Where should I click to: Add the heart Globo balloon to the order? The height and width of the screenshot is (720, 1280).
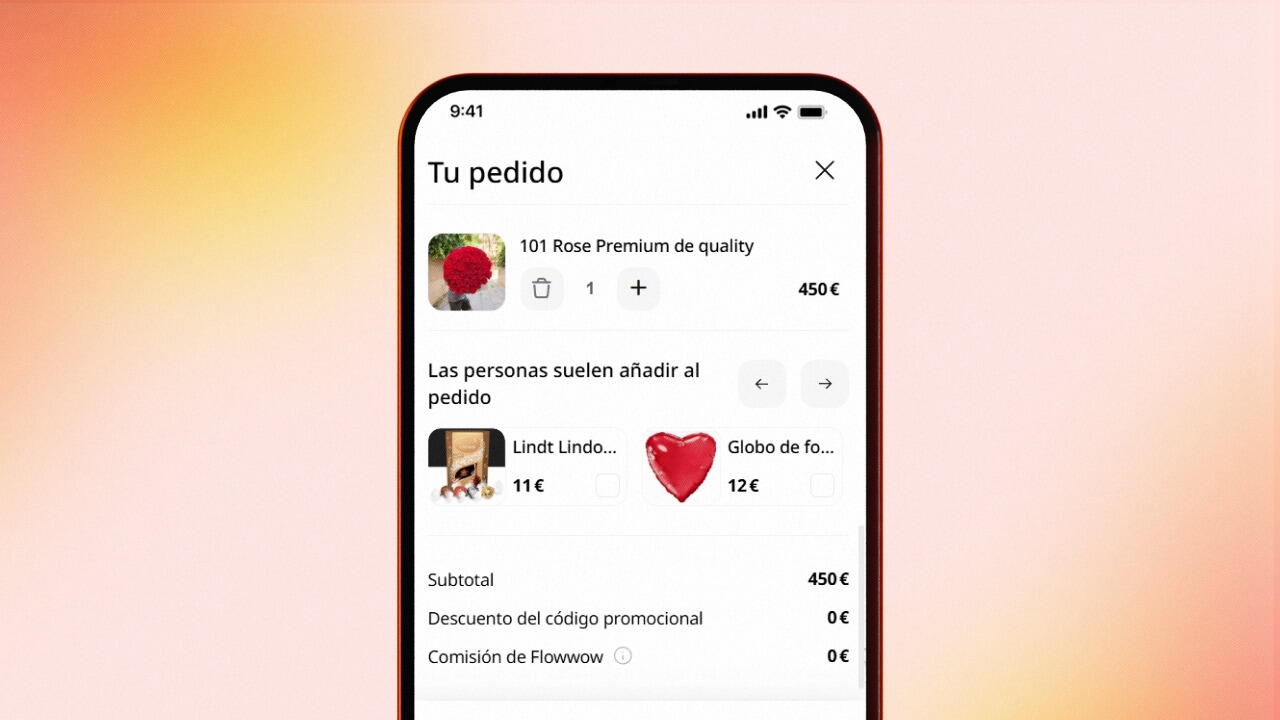822,485
